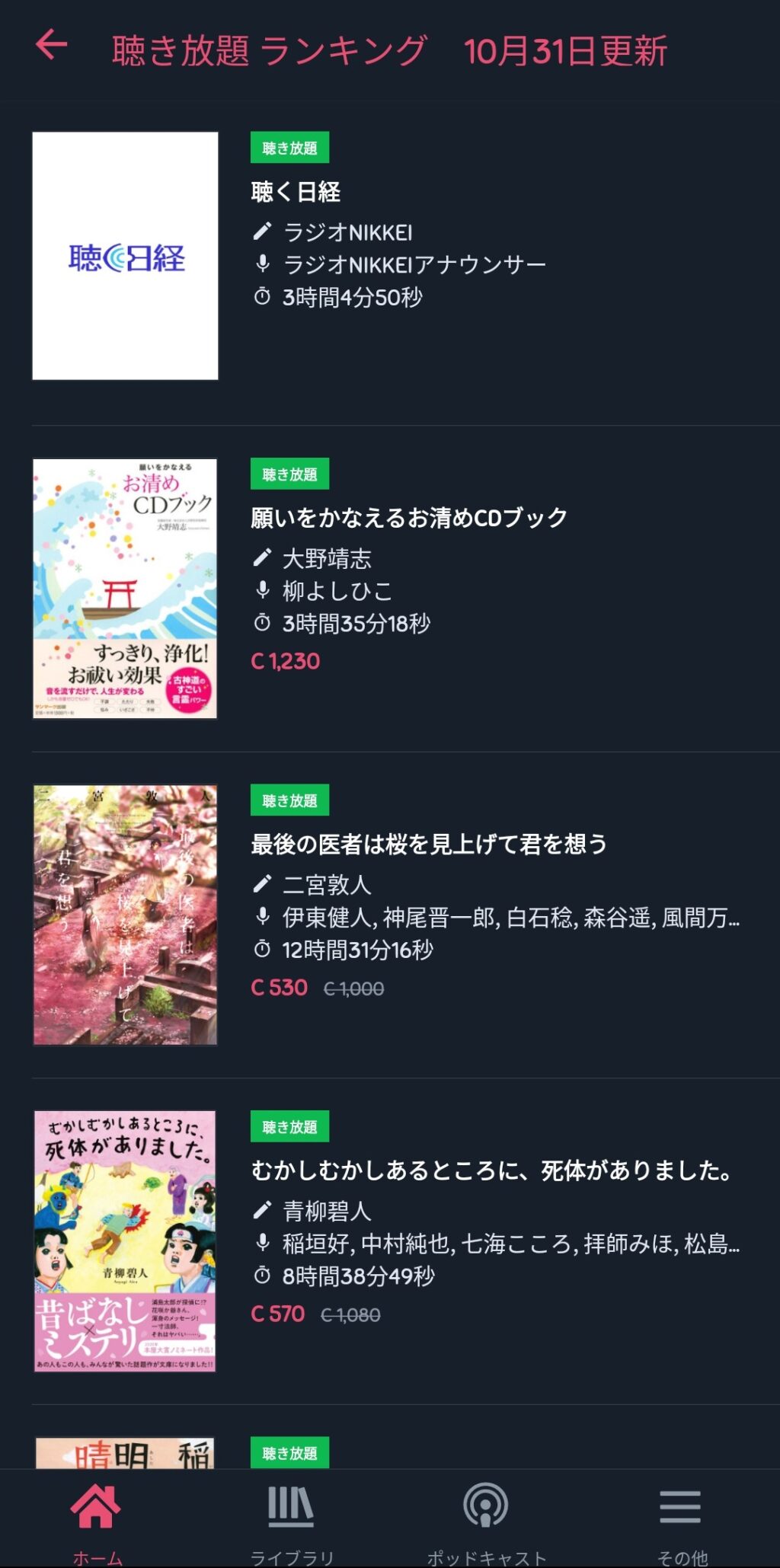Go back using the top arrow
The width and height of the screenshot is (780, 1568).
tap(52, 46)
